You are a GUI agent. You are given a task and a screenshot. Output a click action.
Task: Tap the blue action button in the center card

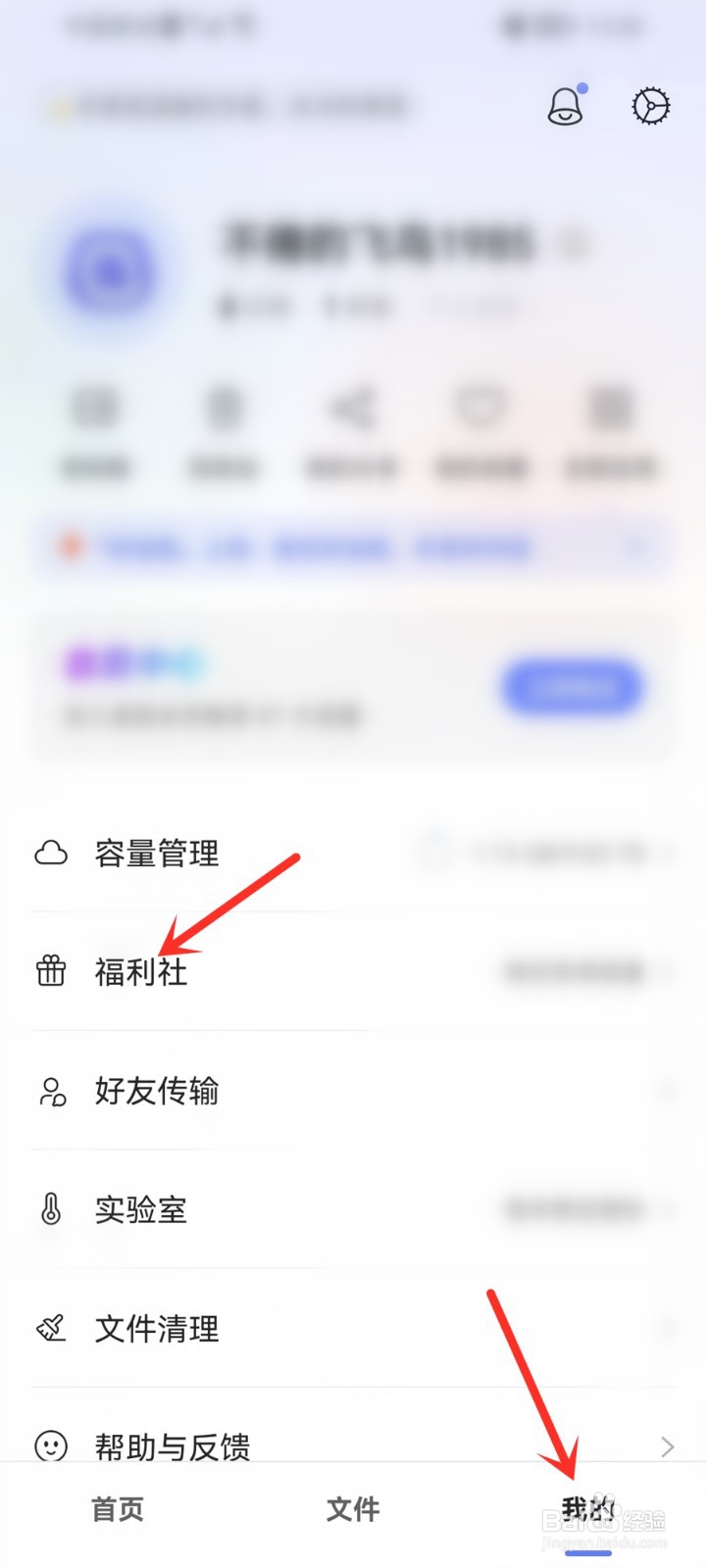pyautogui.click(x=572, y=688)
